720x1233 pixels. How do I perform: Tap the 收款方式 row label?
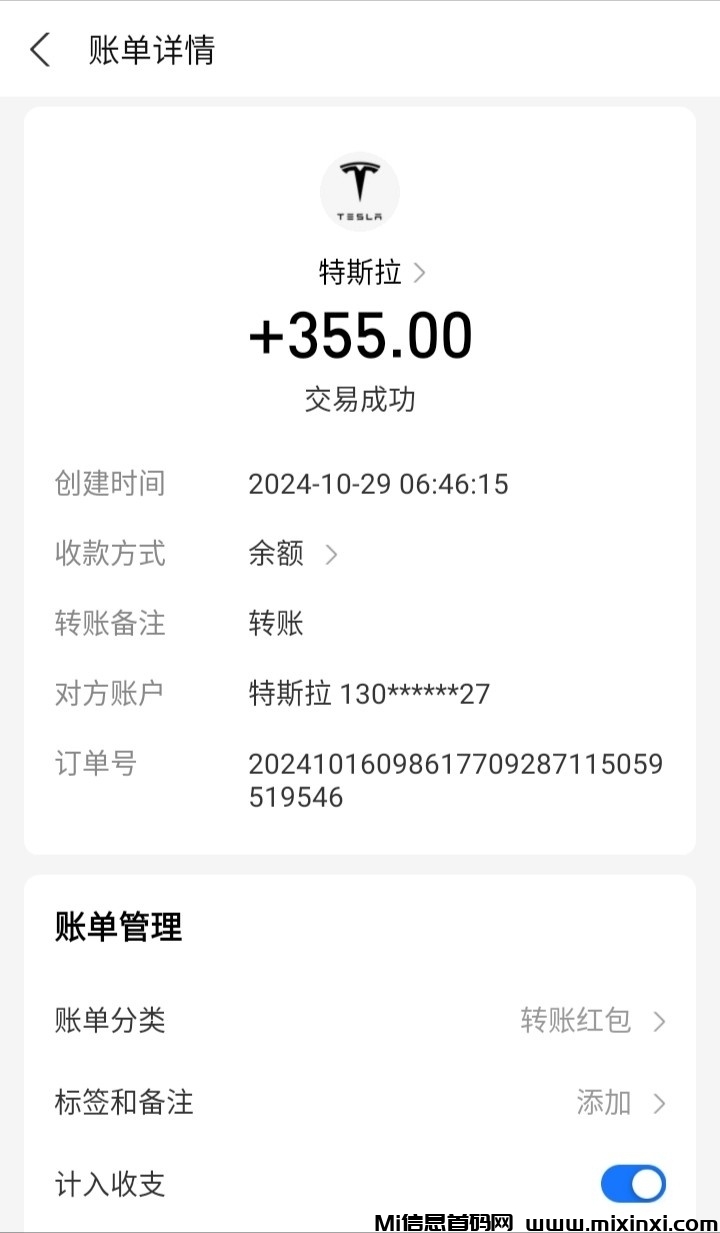[x=109, y=554]
